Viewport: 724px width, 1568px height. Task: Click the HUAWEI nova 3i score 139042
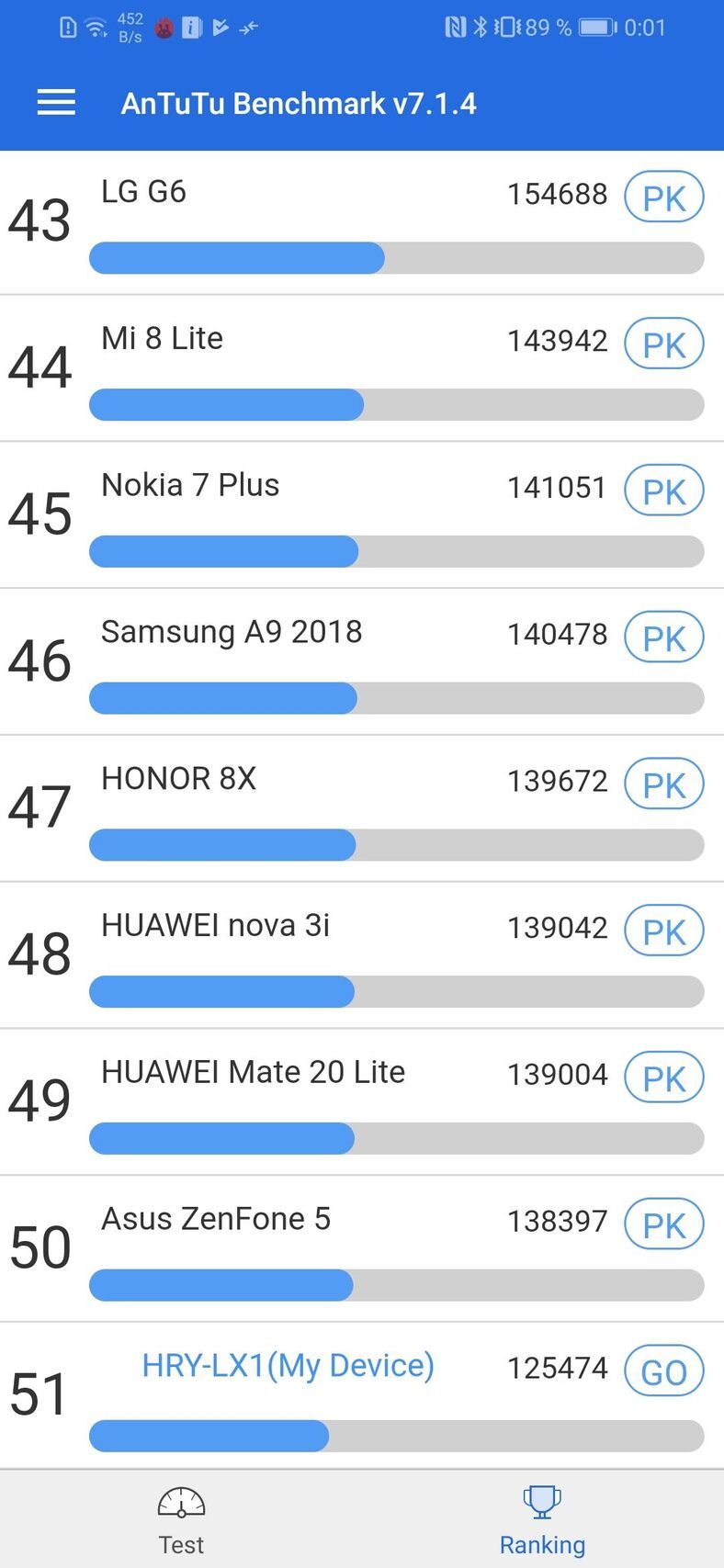tap(557, 928)
